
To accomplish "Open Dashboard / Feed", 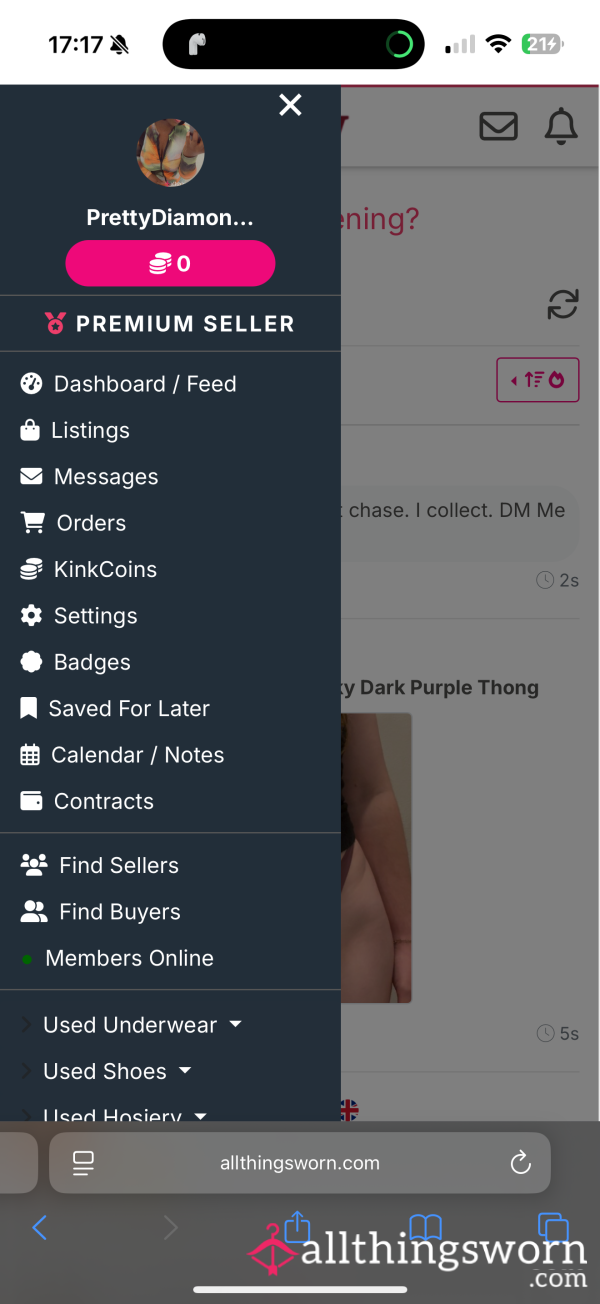I will [170, 384].
